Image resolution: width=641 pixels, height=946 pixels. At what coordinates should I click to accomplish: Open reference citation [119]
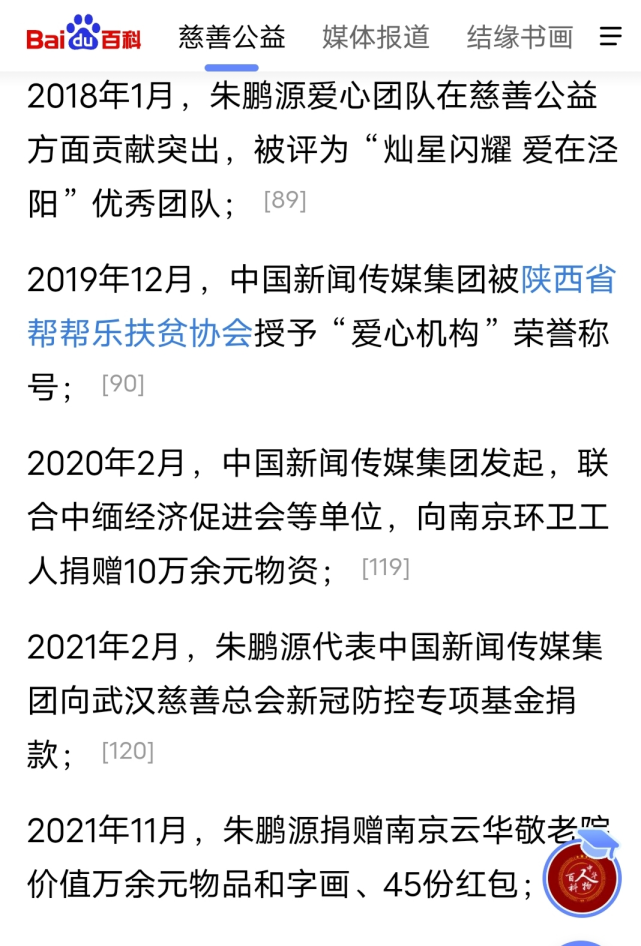[x=385, y=568]
